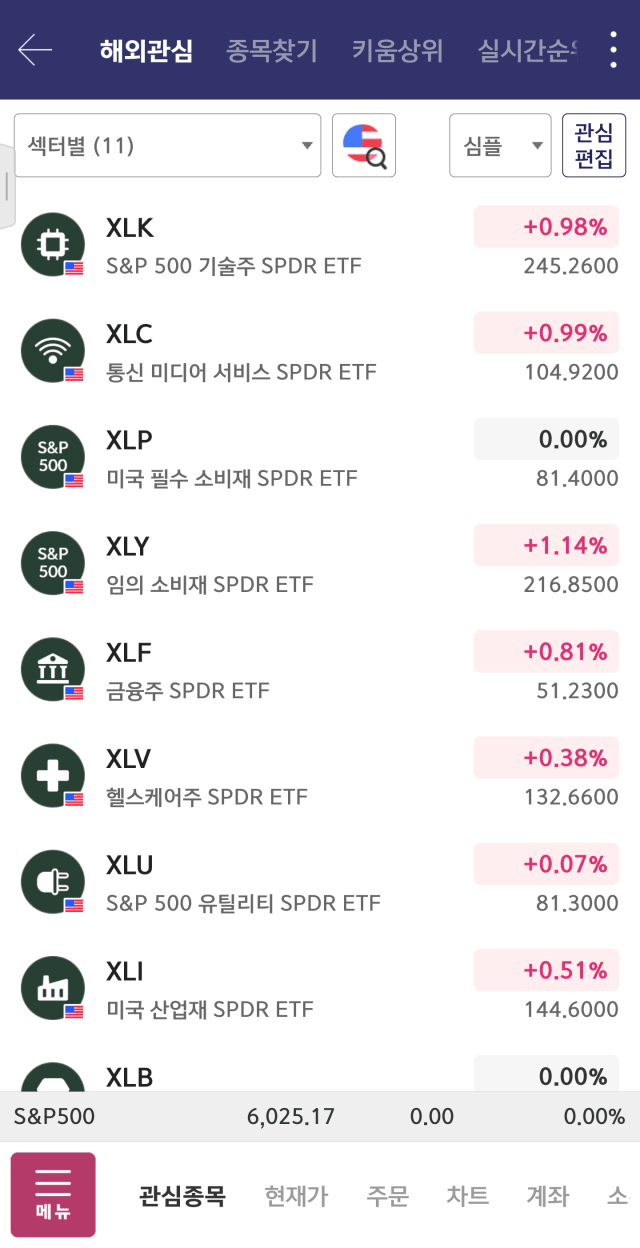The height and width of the screenshot is (1248, 640).
Task: Open the XLF 금융주 SPDR ETF row
Action: click(320, 670)
